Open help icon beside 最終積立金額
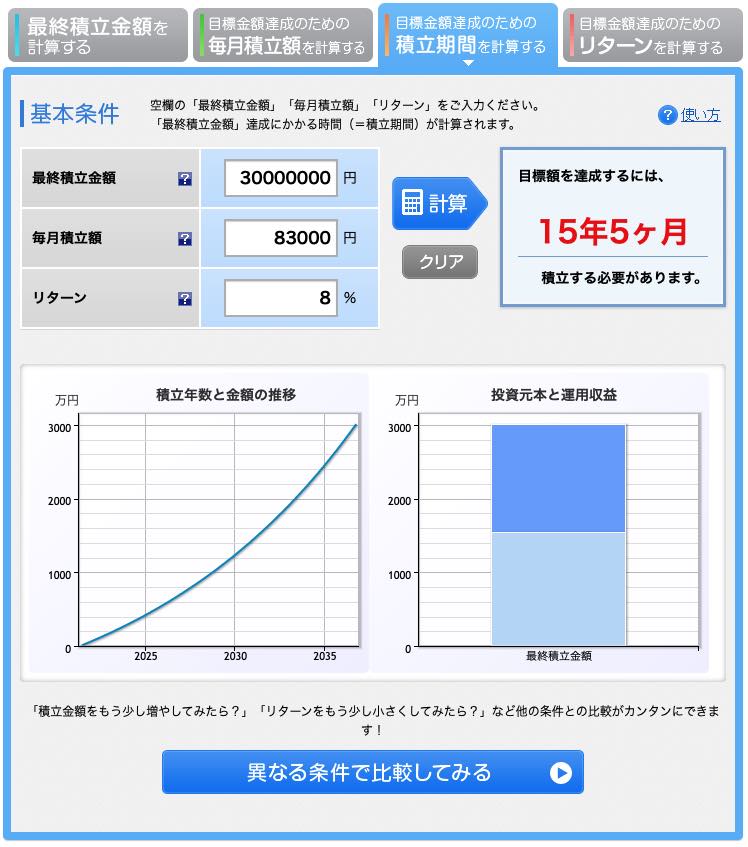This screenshot has height=847, width=748. tap(184, 179)
